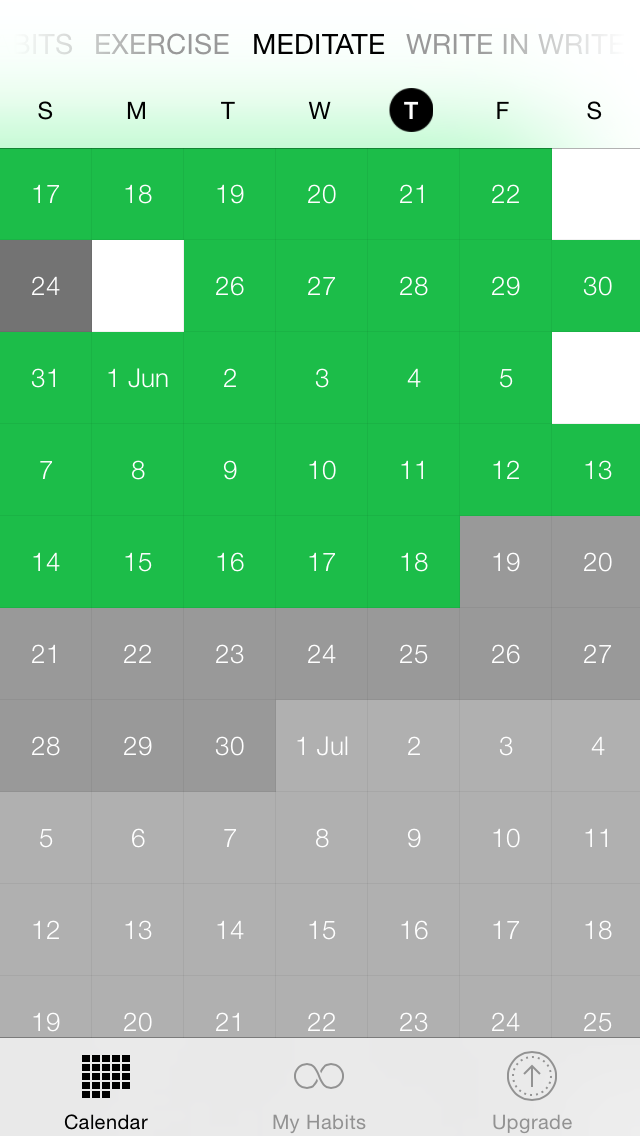The image size is (640, 1136).
Task: Open the My Habits tab
Action: click(319, 1092)
